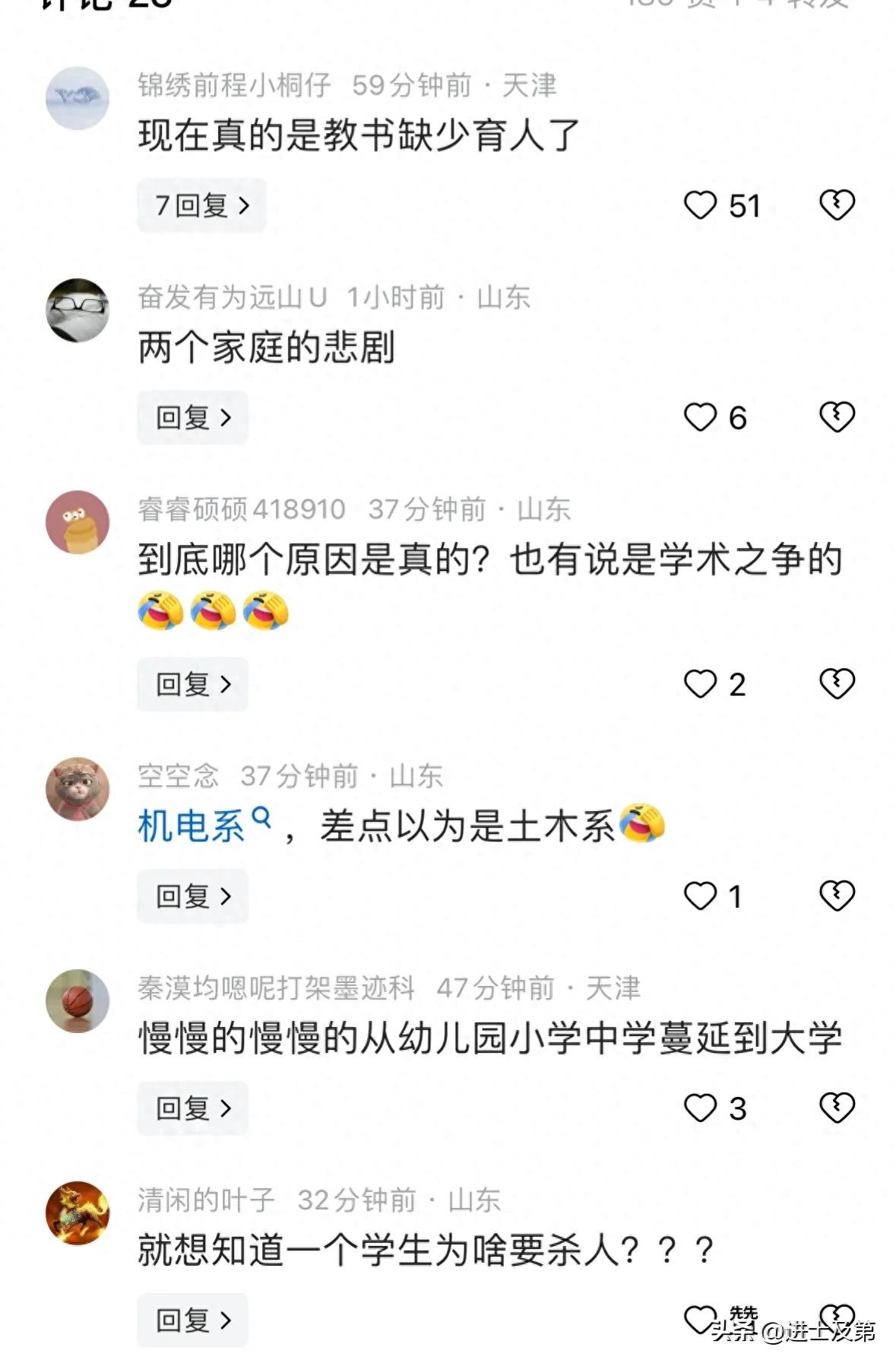Open 锦绣前程小桐仔's profile avatar
Screen dimensions: 896x1363
click(x=78, y=98)
